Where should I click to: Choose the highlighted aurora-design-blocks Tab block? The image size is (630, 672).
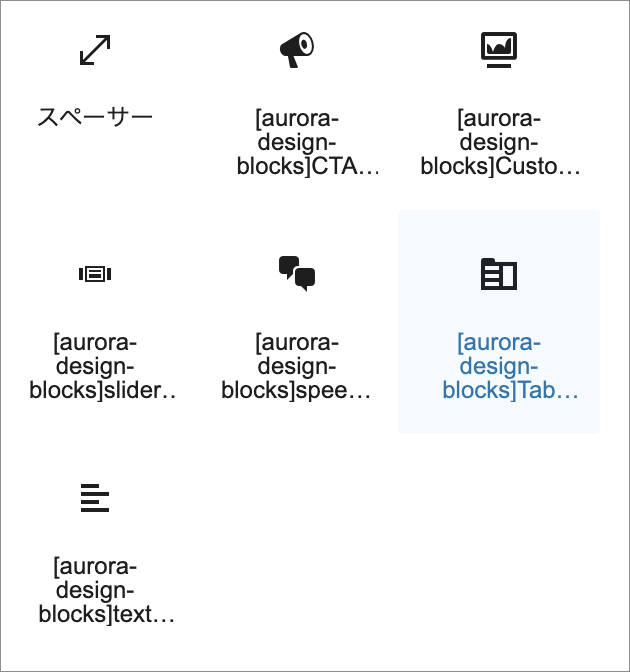click(498, 322)
